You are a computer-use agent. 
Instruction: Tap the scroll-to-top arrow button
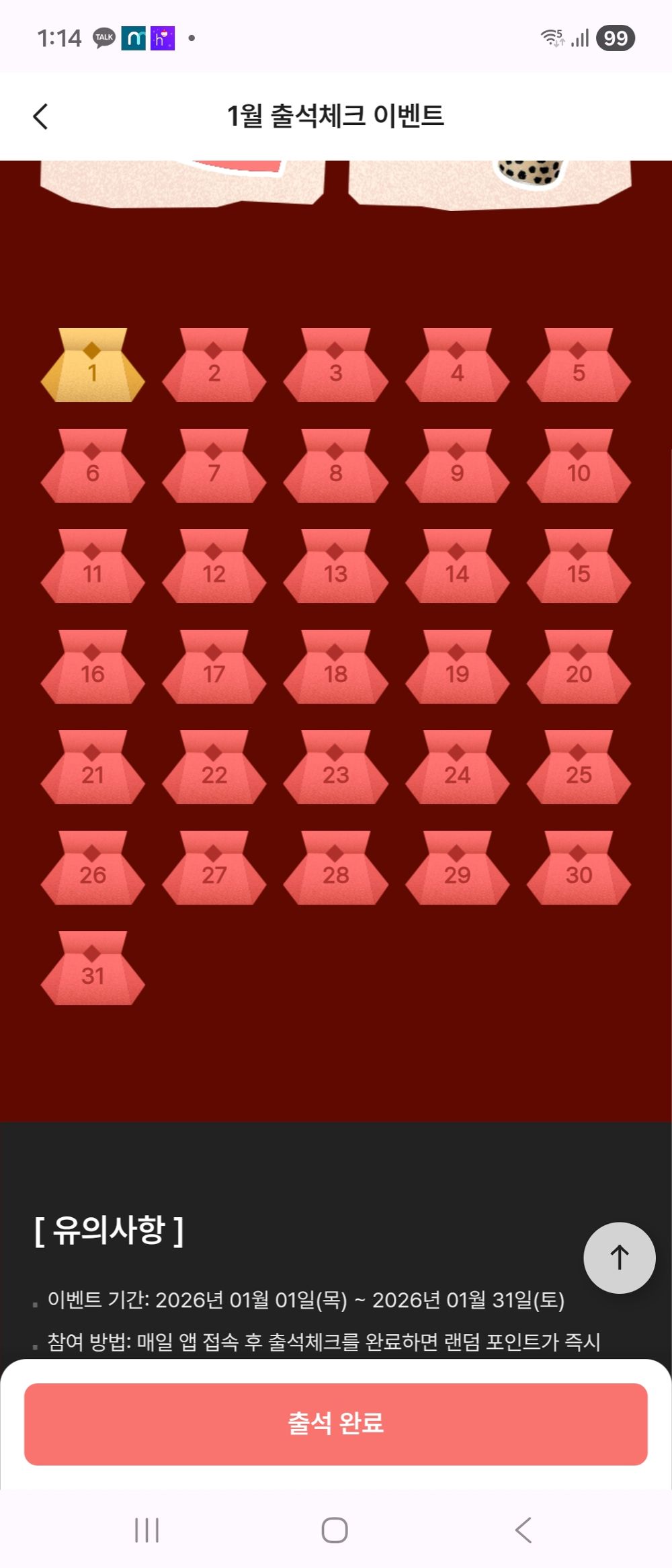click(619, 1257)
